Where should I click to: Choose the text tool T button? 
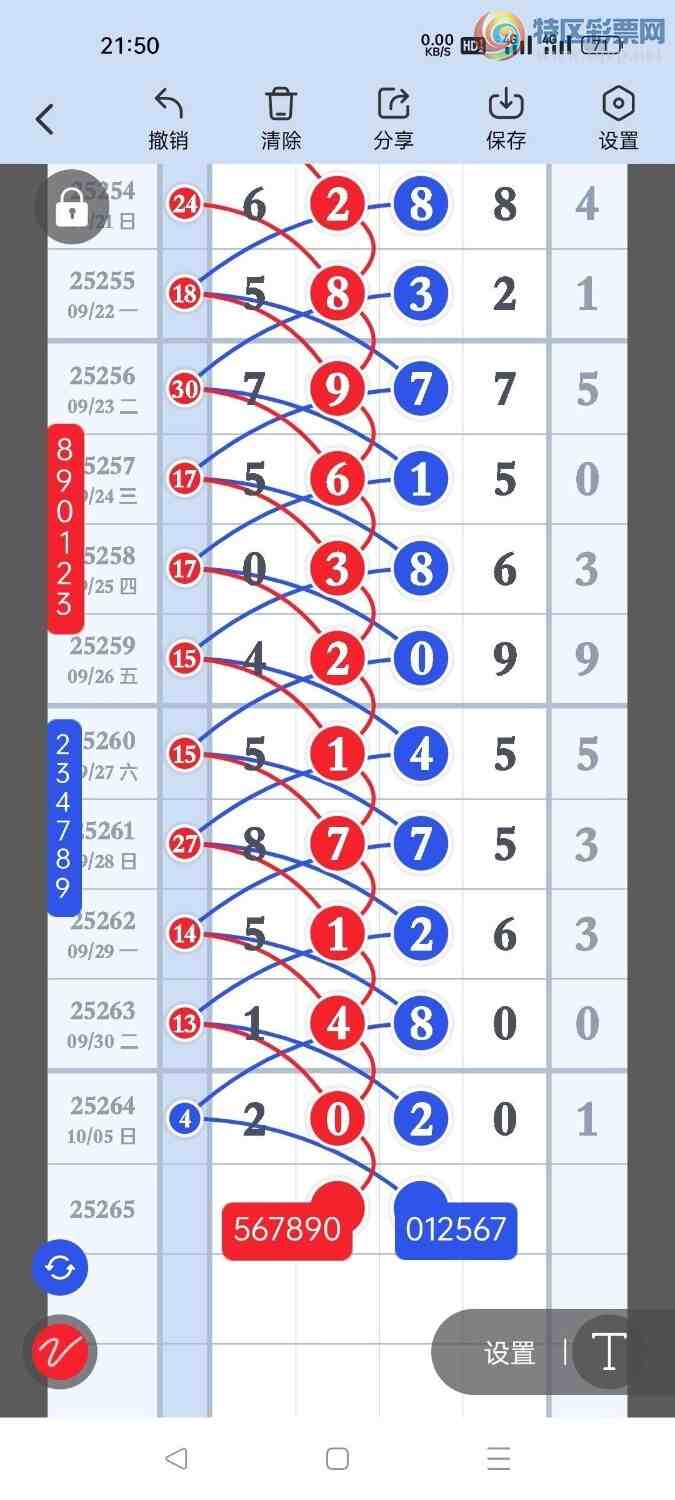tap(608, 1352)
